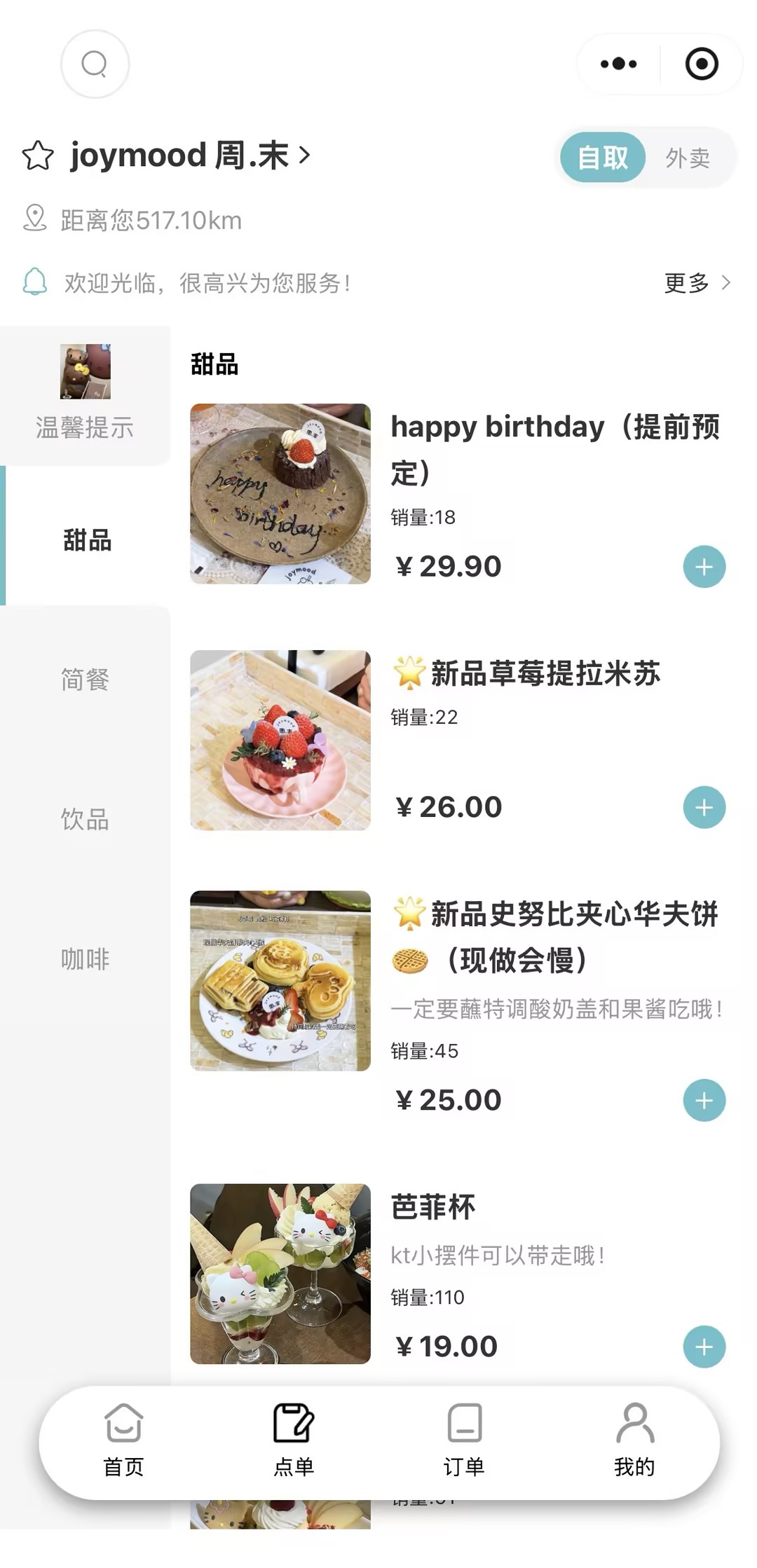Switch to the 饮品 category

point(85,819)
